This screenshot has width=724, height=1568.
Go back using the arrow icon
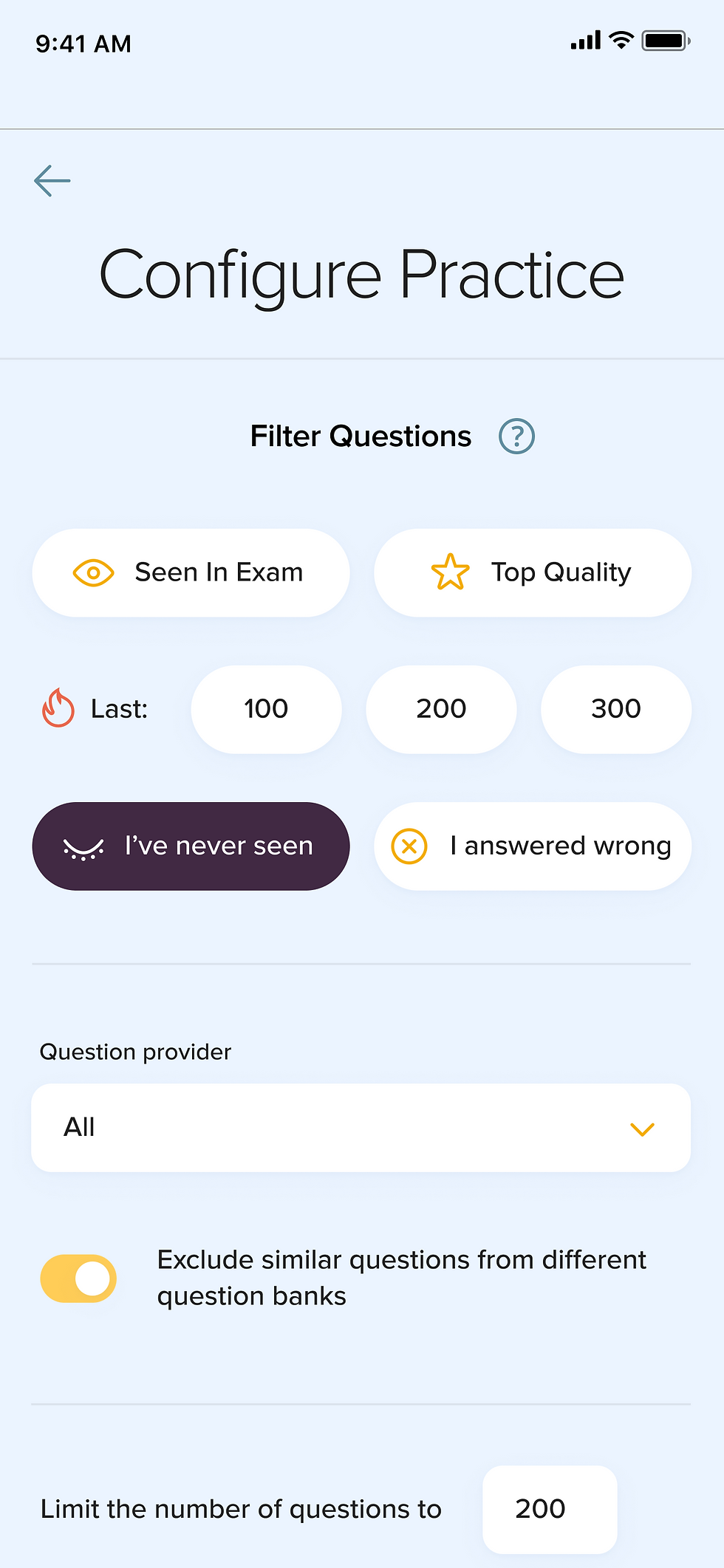pyautogui.click(x=52, y=181)
